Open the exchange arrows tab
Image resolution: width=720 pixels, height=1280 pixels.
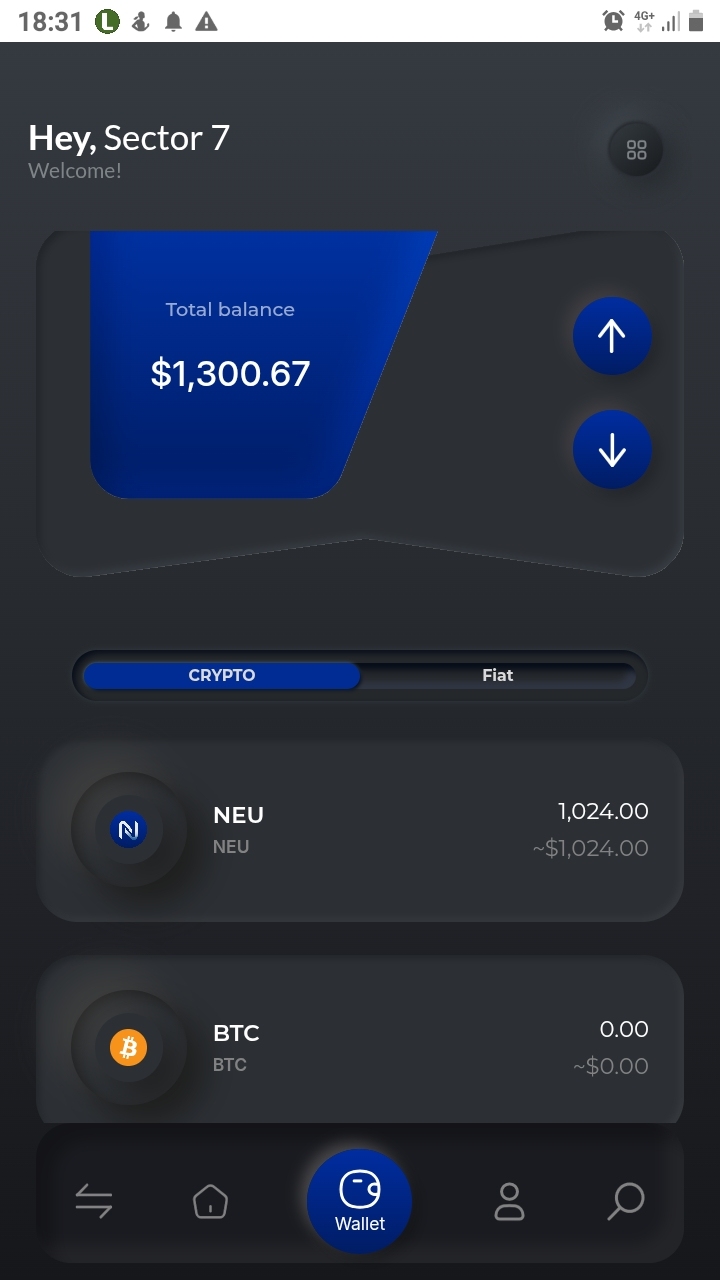(94, 1201)
